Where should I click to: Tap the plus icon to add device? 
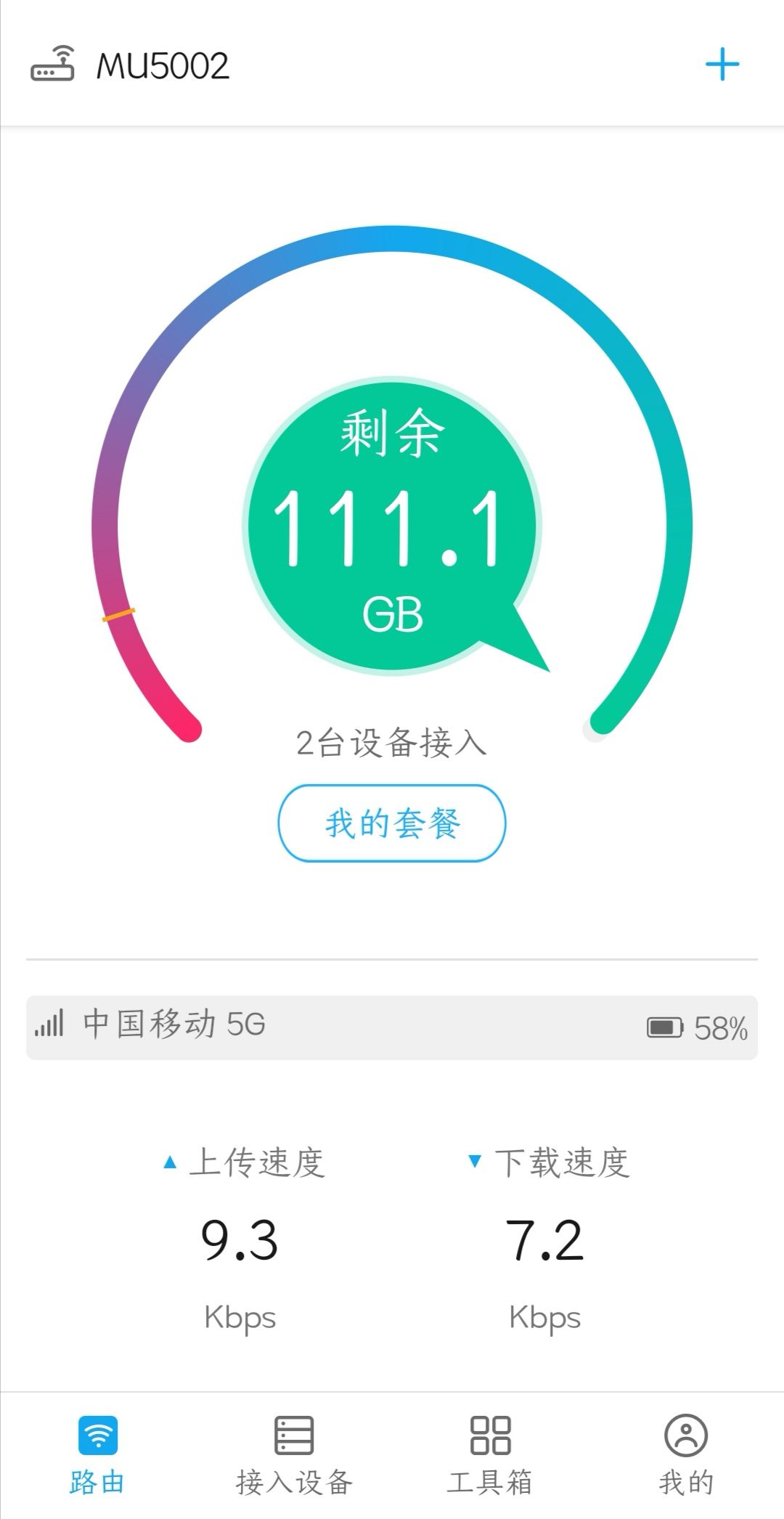click(722, 65)
